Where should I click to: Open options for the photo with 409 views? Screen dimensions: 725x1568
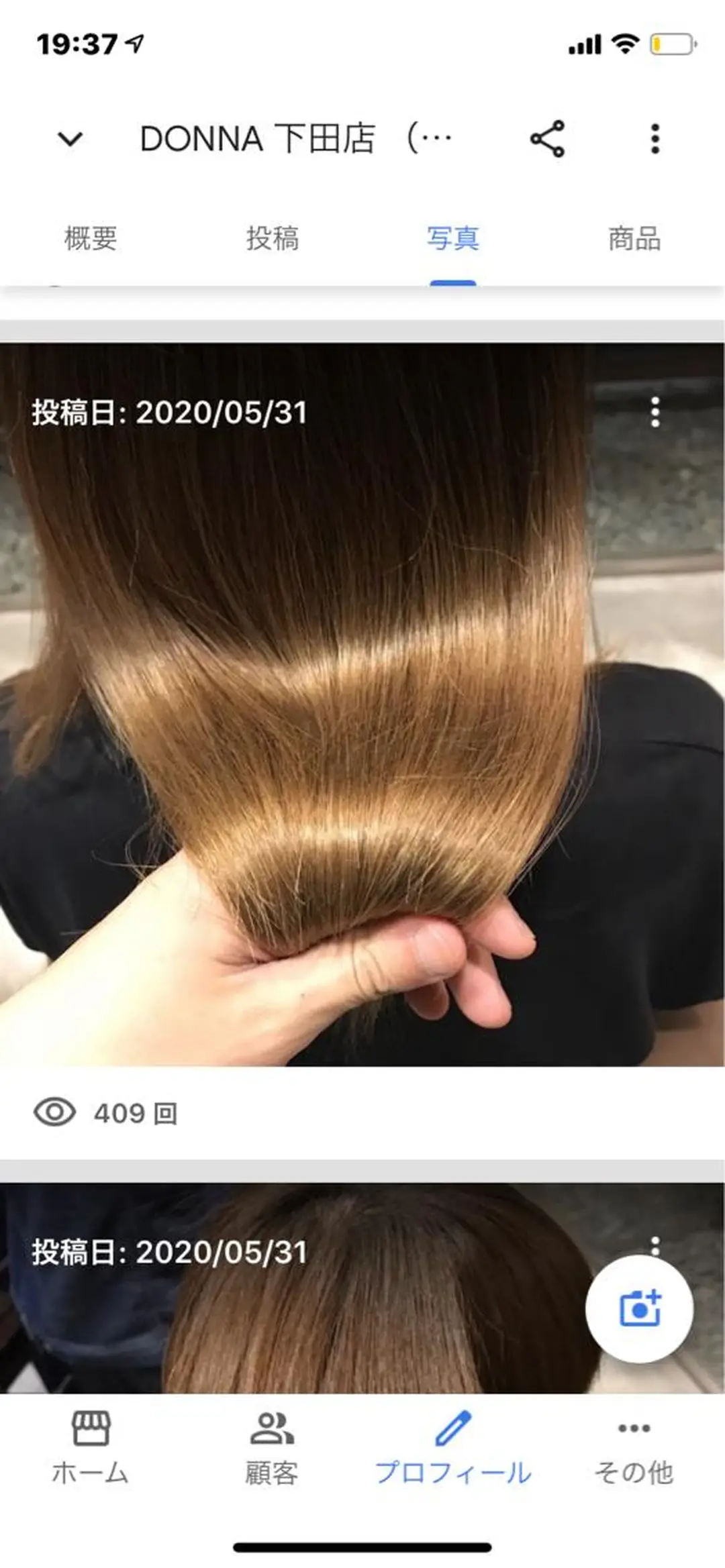[655, 412]
